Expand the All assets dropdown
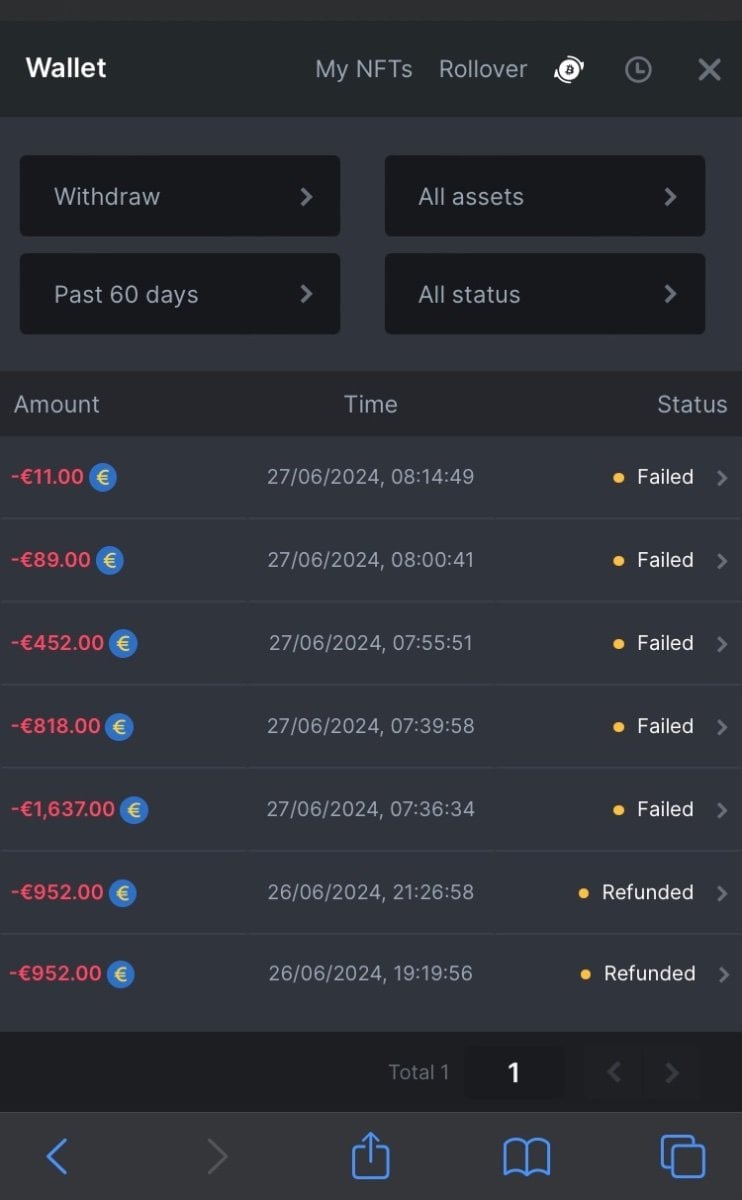This screenshot has width=742, height=1200. [545, 196]
